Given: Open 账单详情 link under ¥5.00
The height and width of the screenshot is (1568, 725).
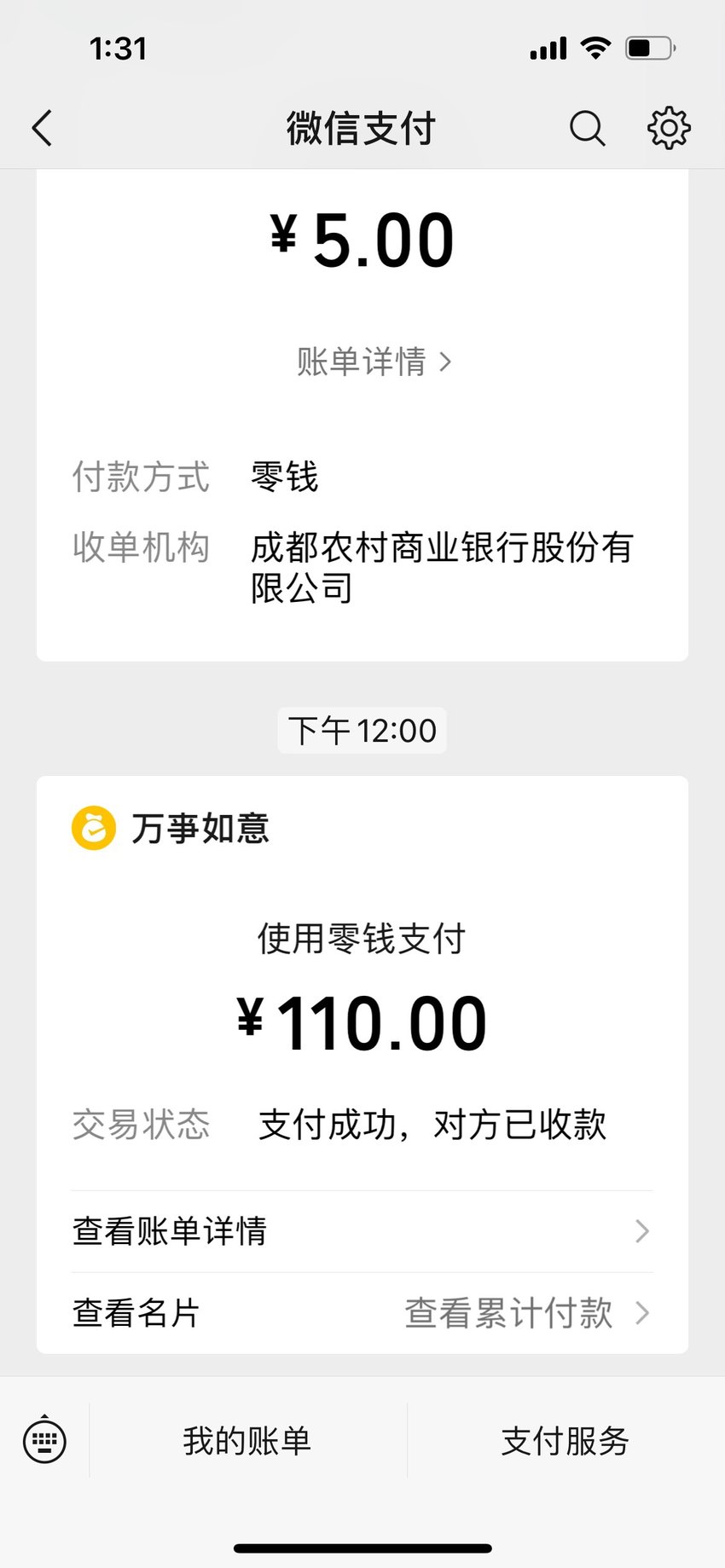Looking at the screenshot, I should pos(374,362).
